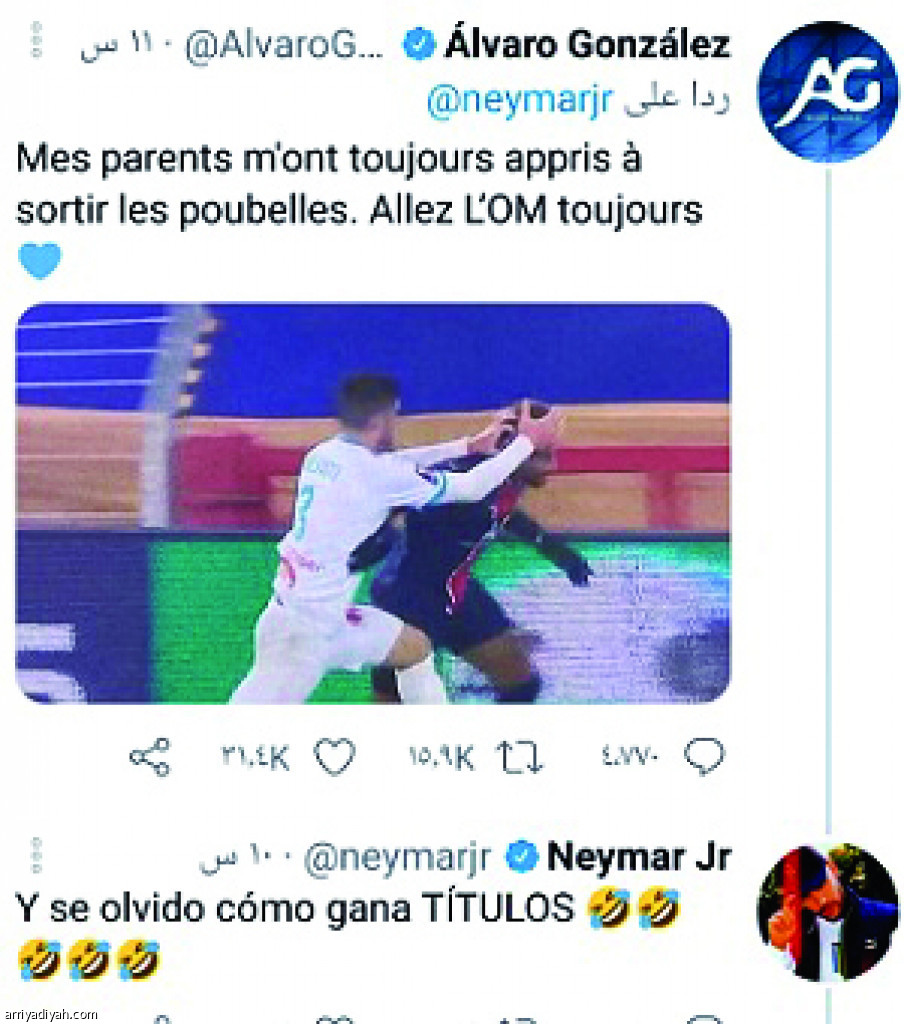View the photo in Álvaro González's tweet
Screen dimensions: 904x1024
(372, 502)
